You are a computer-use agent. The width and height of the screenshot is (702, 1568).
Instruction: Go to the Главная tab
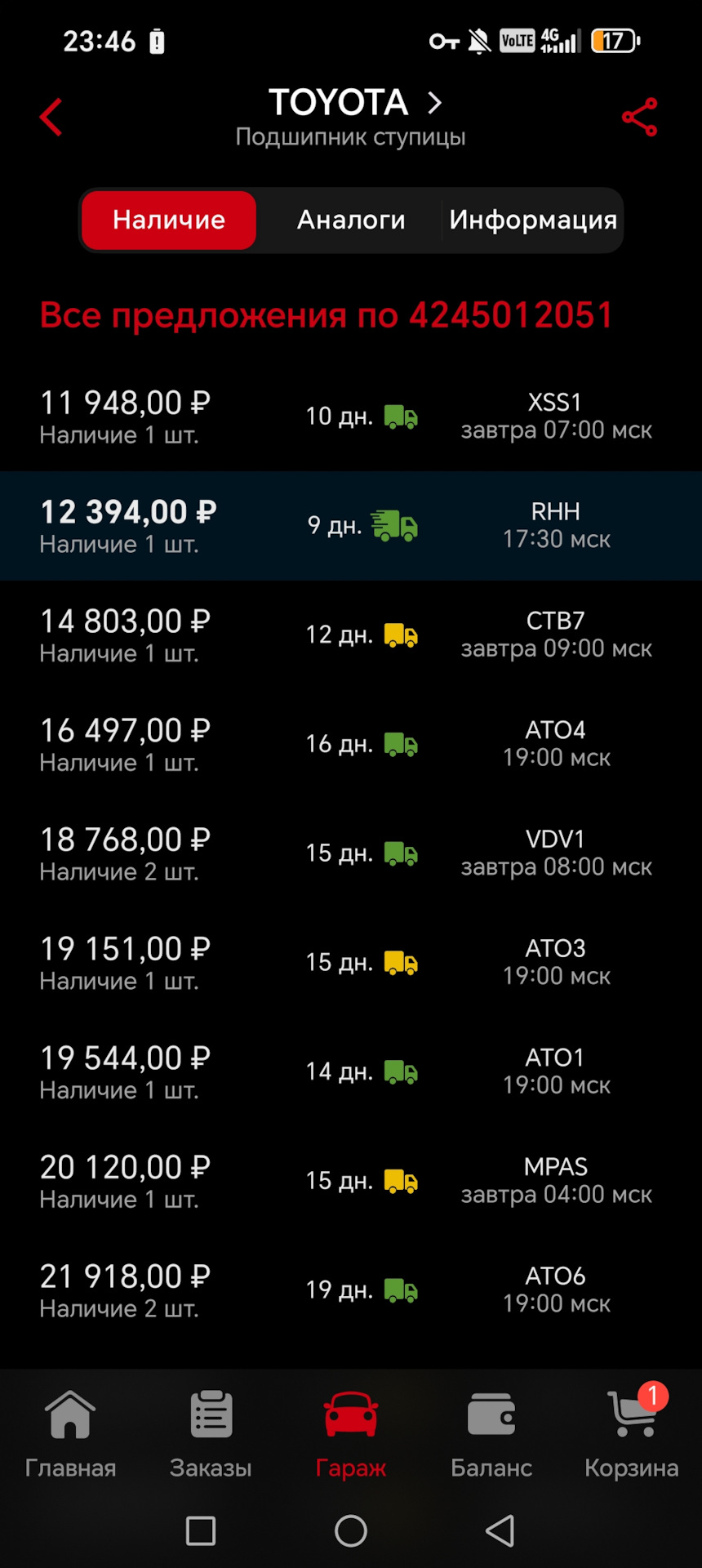point(70,1435)
